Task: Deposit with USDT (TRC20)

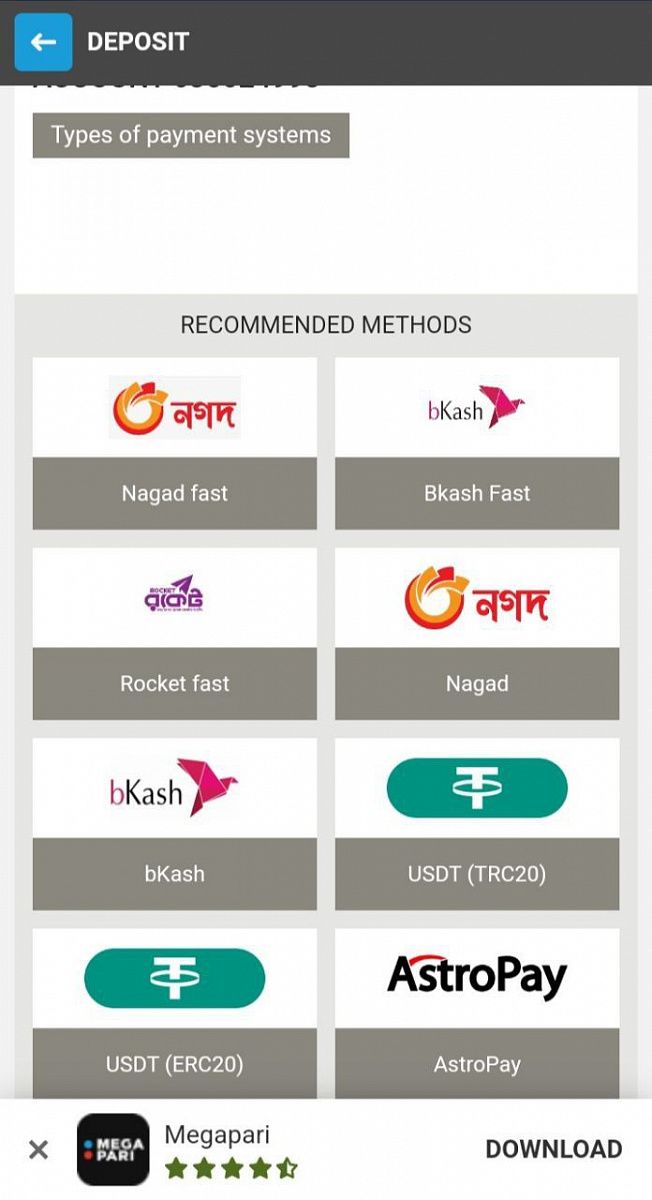Action: coord(477,823)
